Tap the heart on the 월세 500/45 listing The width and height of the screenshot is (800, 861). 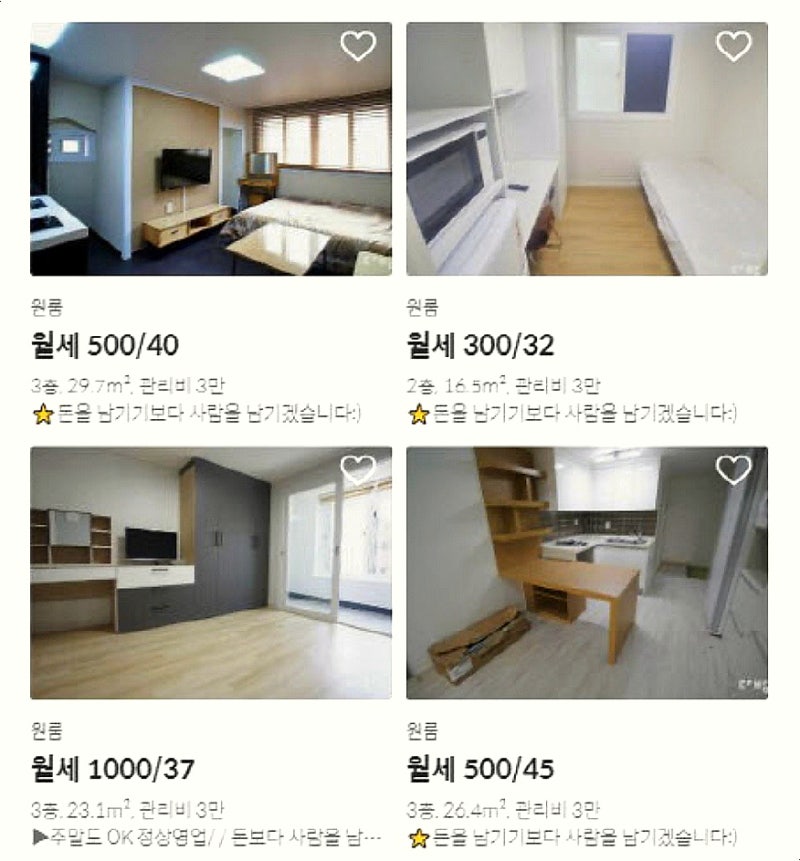tap(733, 469)
